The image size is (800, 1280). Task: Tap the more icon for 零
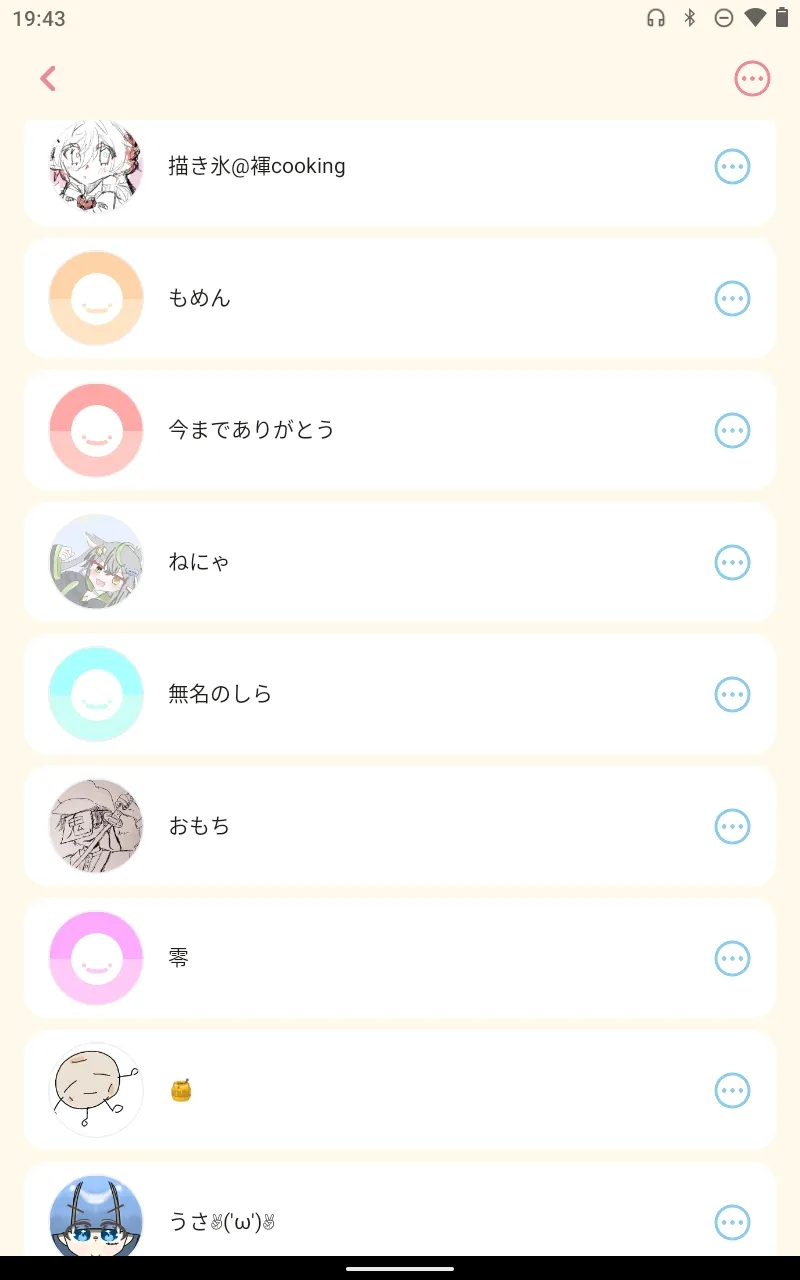coord(732,958)
